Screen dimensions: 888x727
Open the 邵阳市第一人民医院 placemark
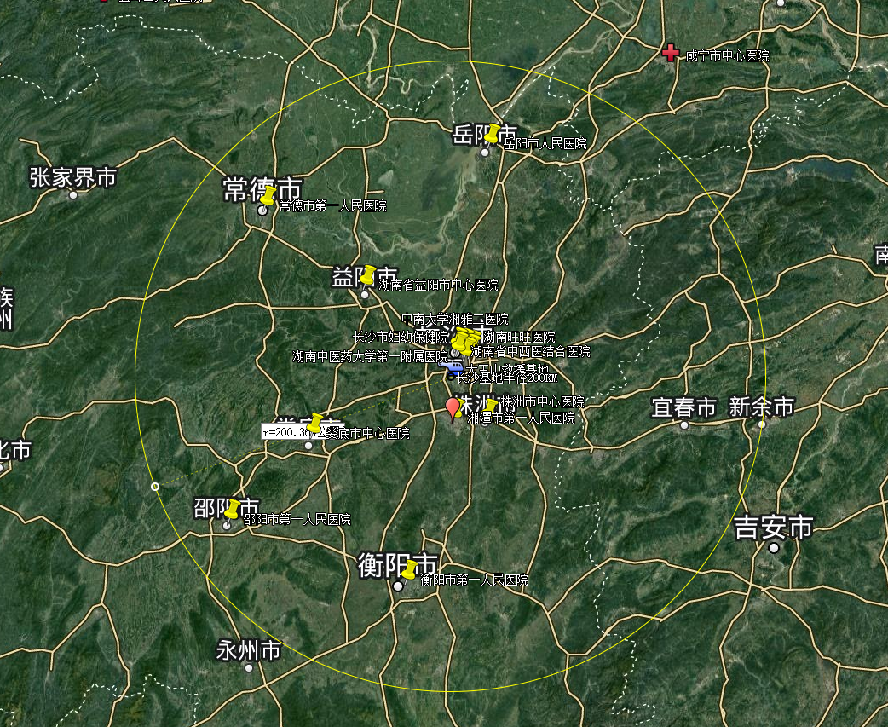pos(232,509)
